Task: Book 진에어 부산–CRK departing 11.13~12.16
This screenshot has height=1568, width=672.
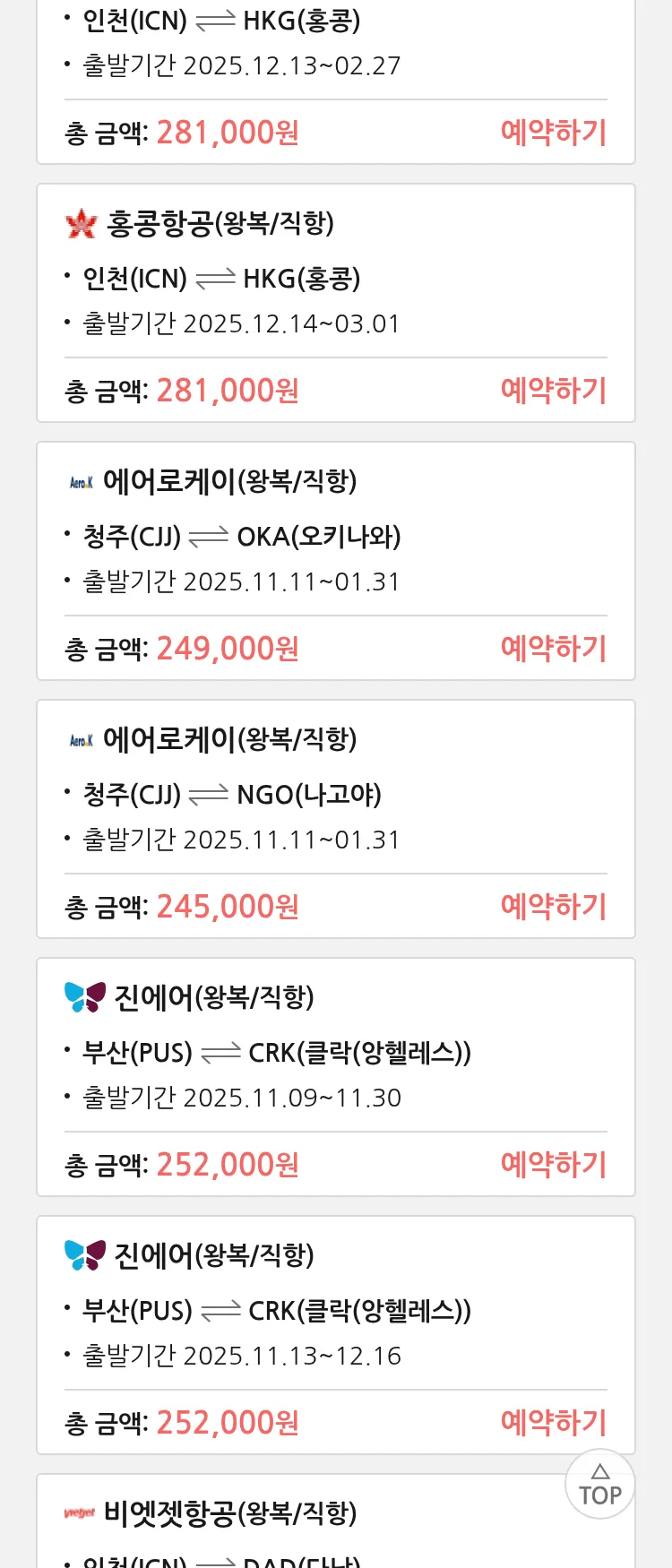Action: tap(553, 1423)
